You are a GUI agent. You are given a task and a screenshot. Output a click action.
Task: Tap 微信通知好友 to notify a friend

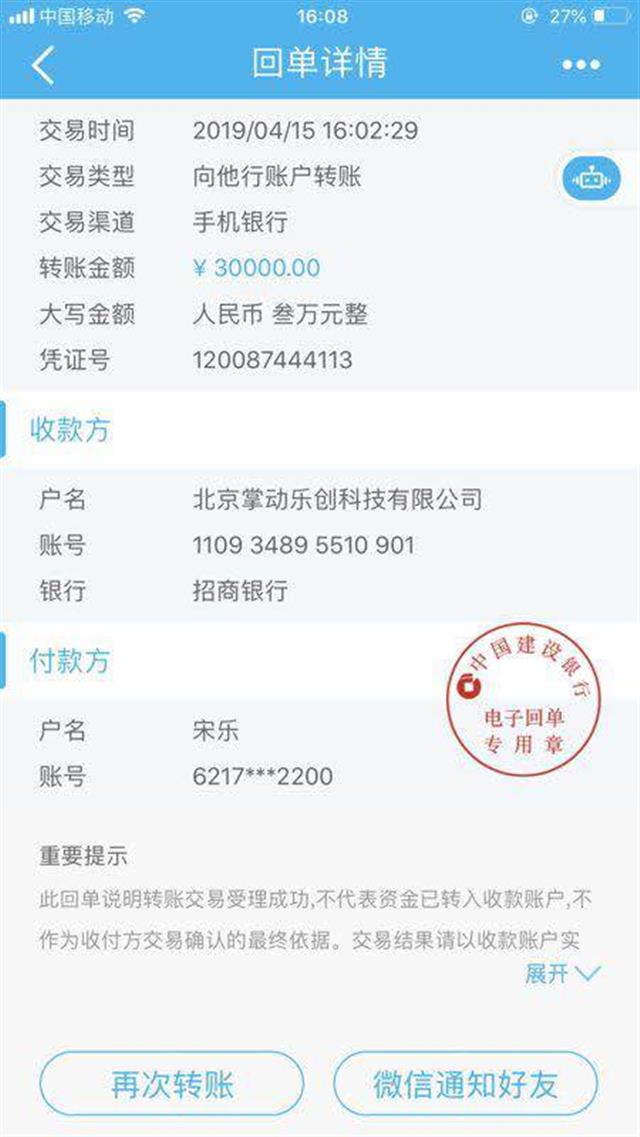pos(465,1084)
